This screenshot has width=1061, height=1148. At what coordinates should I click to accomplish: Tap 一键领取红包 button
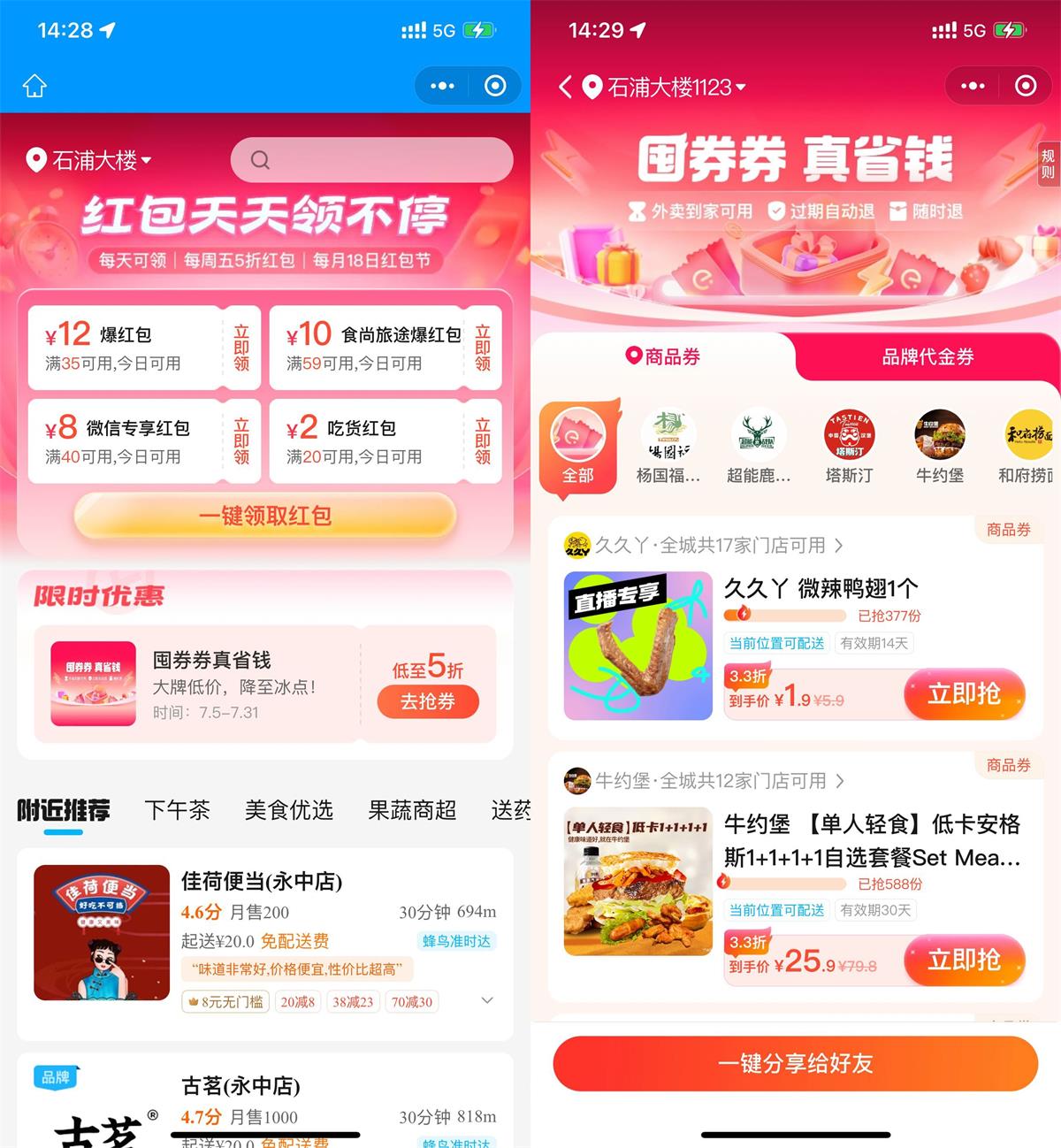265,516
